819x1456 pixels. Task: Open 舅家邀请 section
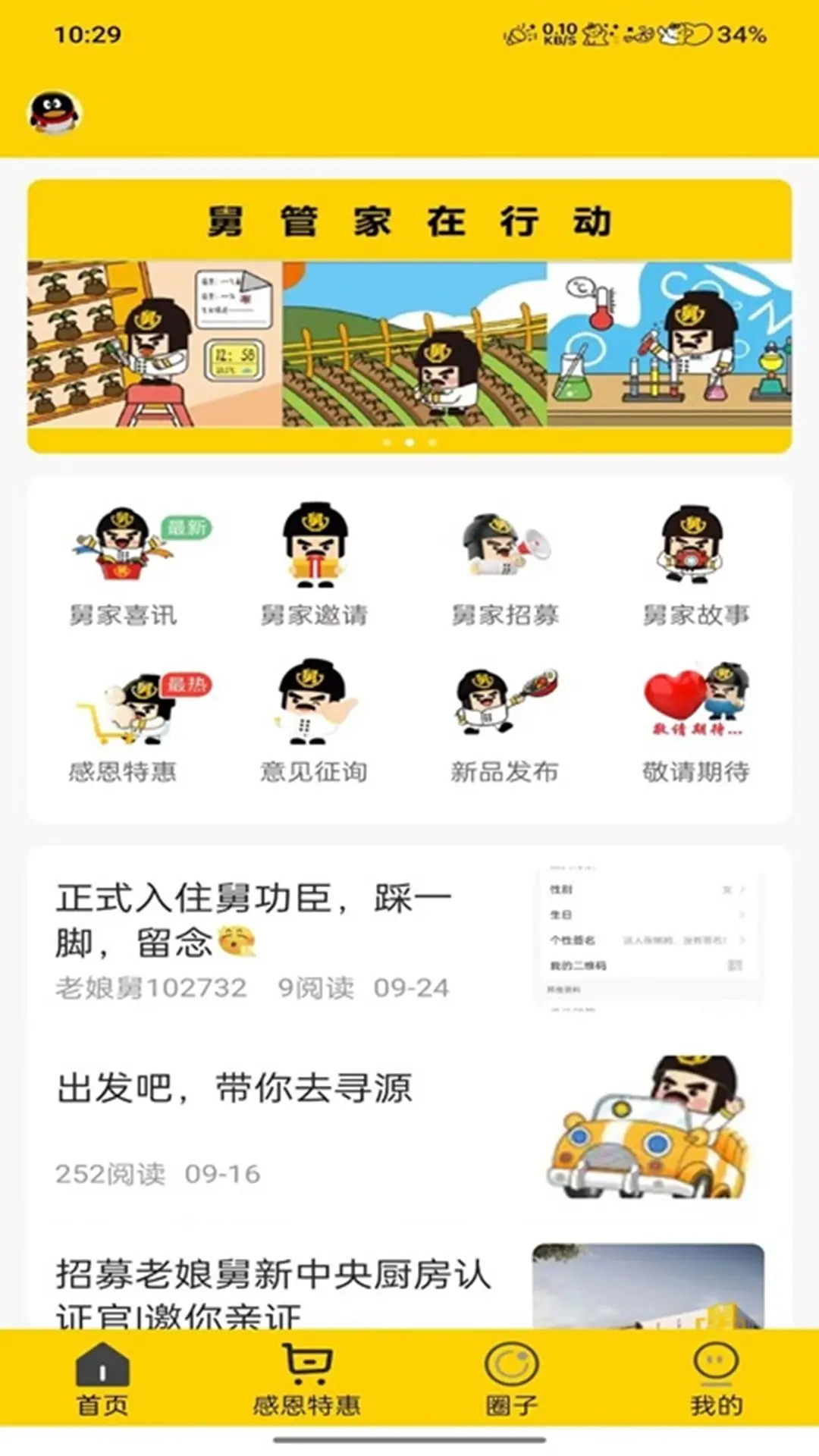pos(314,565)
